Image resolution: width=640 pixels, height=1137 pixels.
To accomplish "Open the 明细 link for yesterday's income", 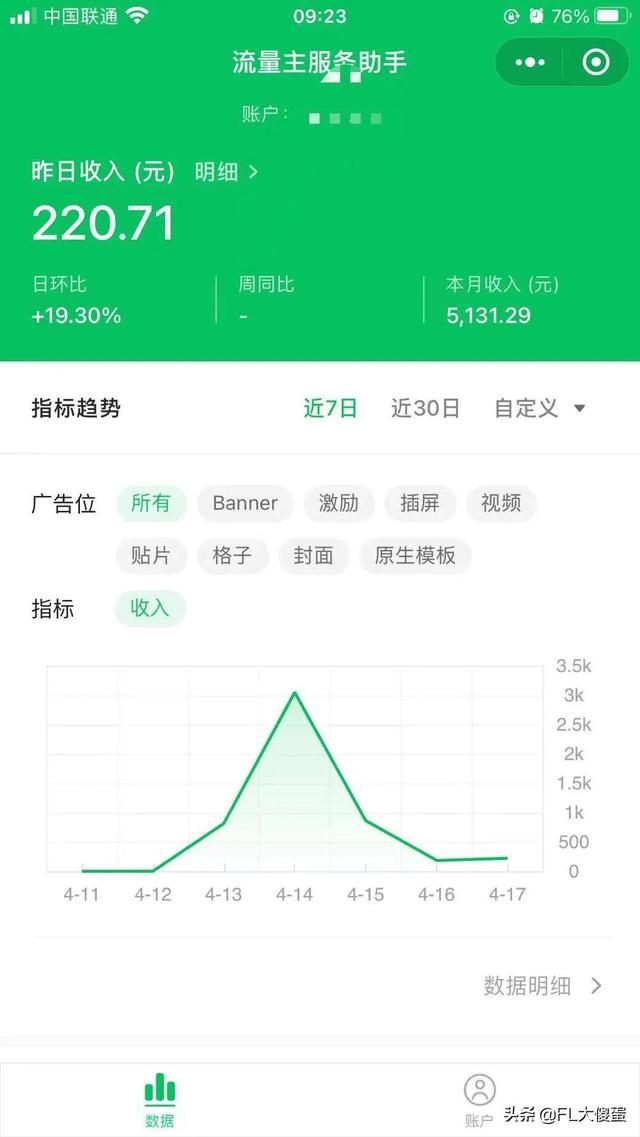I will click(226, 172).
